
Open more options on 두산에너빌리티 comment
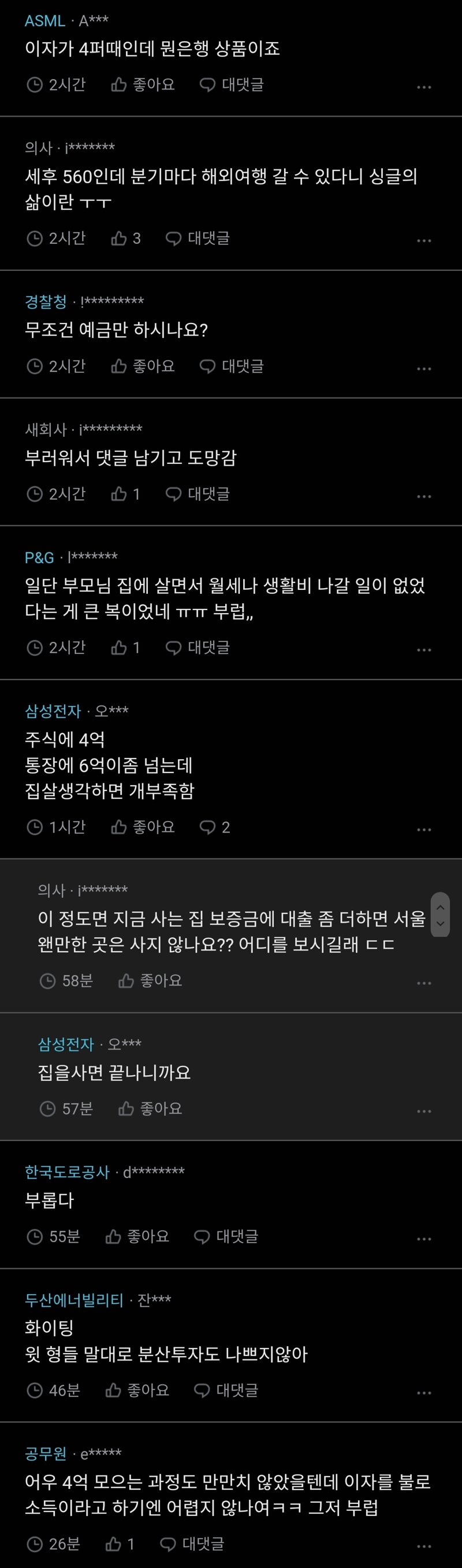424,1393
